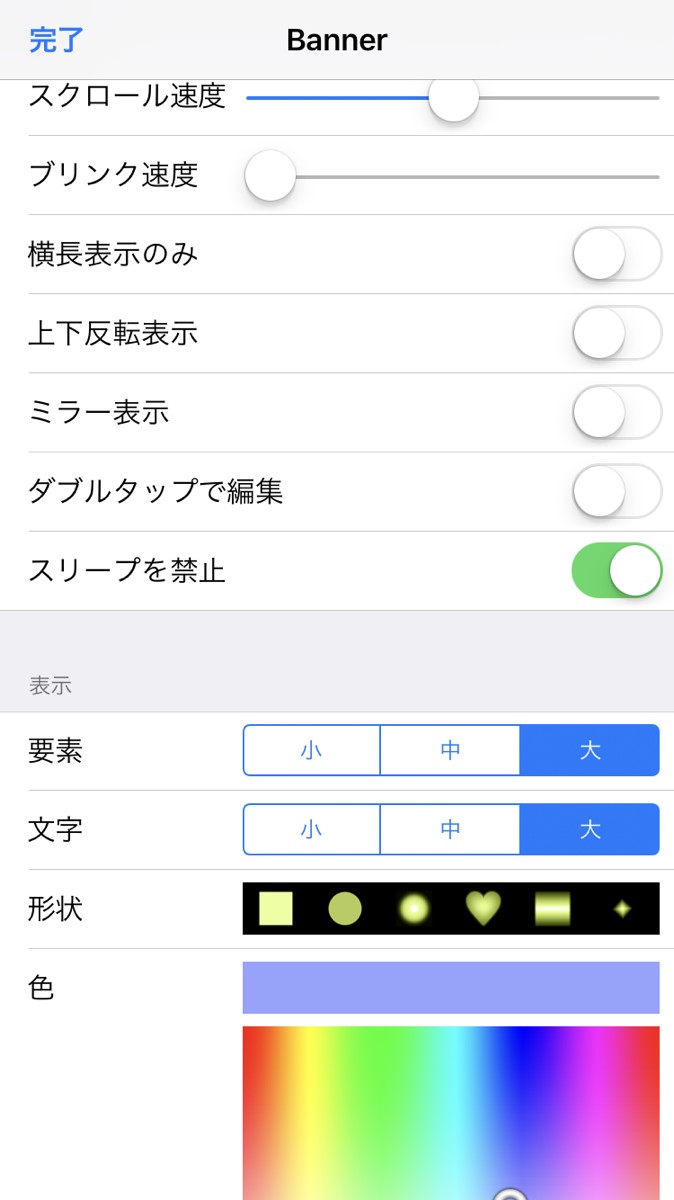
Task: Tap 完了 to finish settings
Action: (57, 40)
